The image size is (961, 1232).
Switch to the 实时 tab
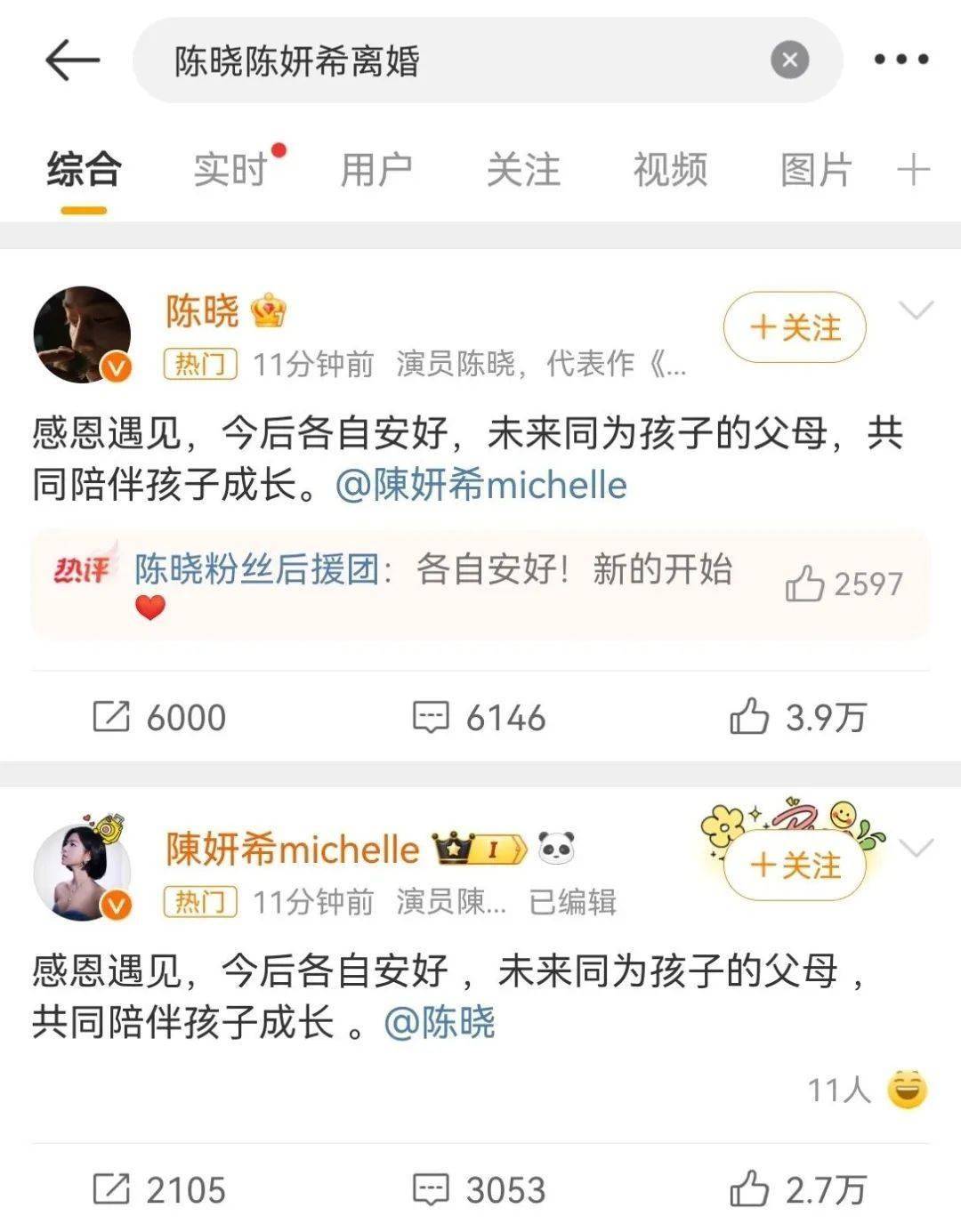point(231,169)
